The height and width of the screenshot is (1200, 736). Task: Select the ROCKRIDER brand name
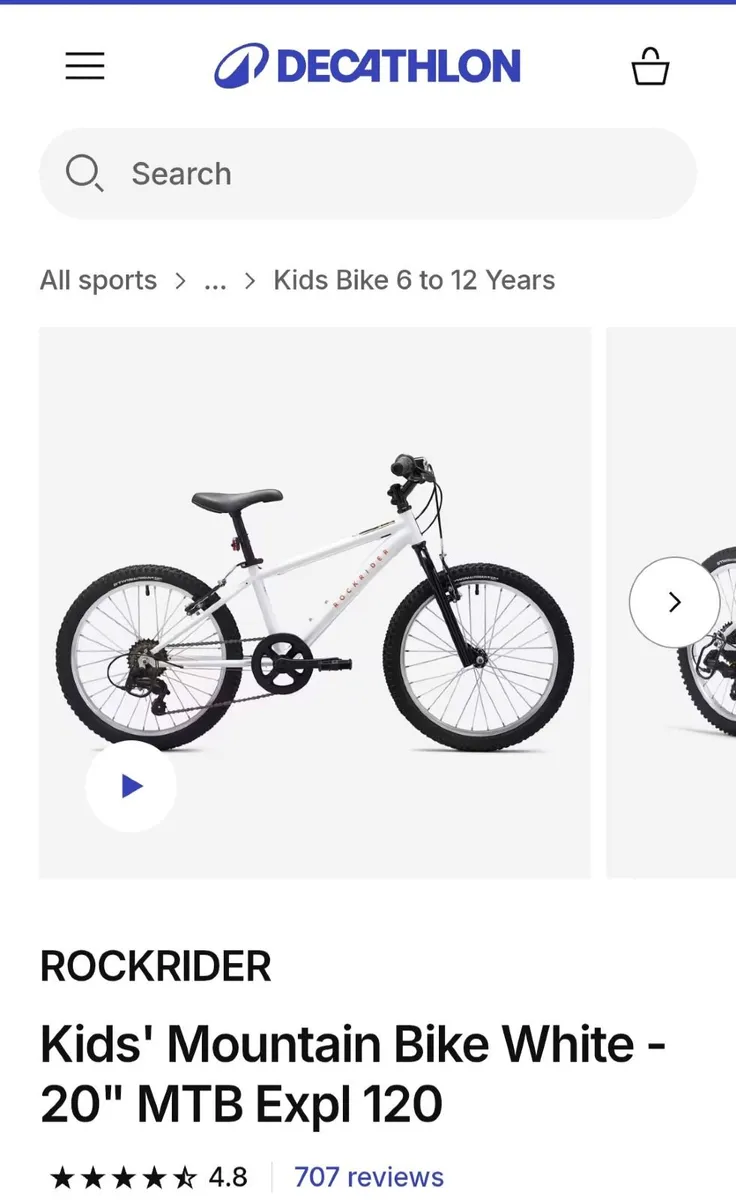coord(154,967)
